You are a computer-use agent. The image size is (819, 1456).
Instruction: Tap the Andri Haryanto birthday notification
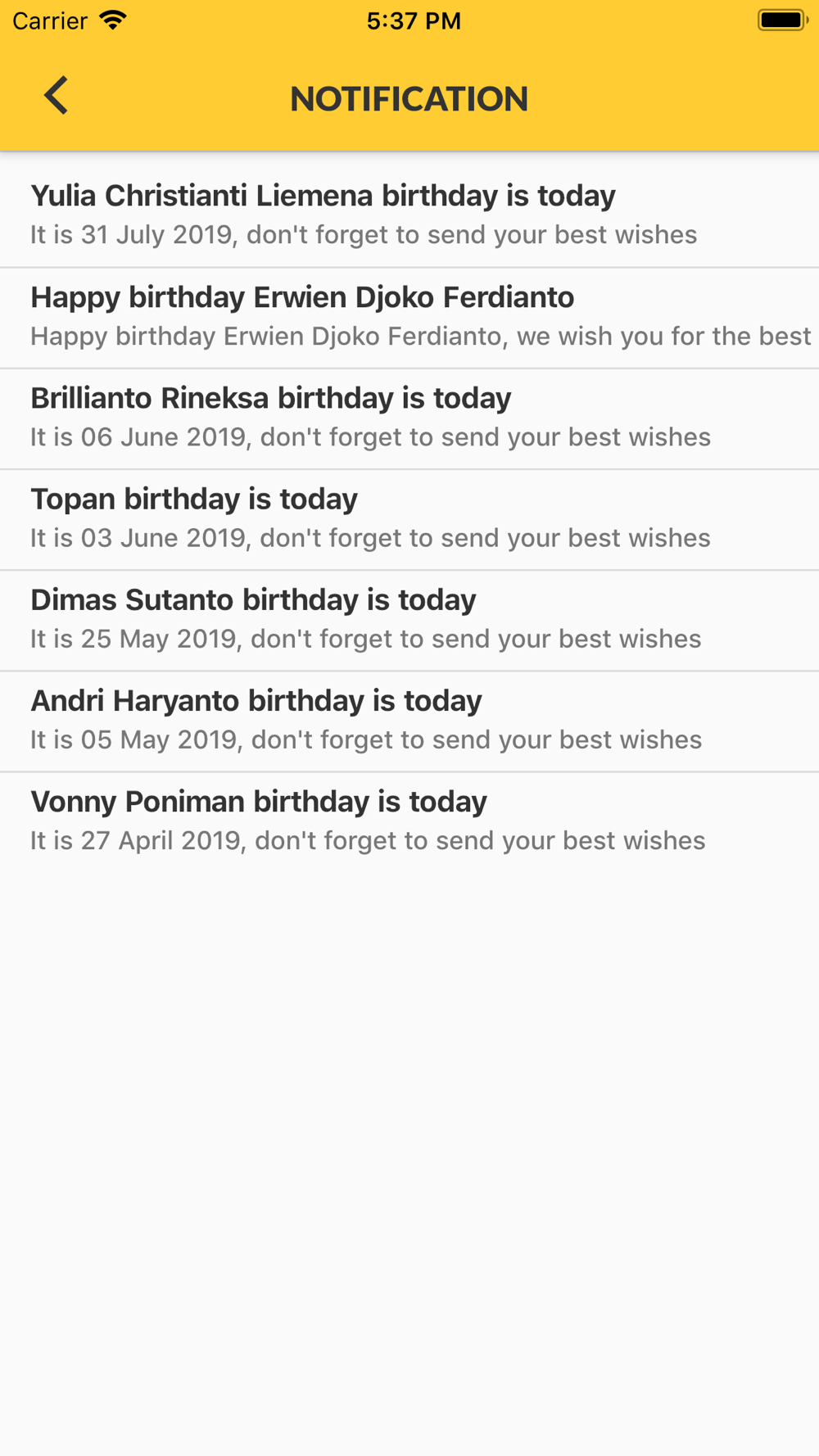tap(409, 721)
